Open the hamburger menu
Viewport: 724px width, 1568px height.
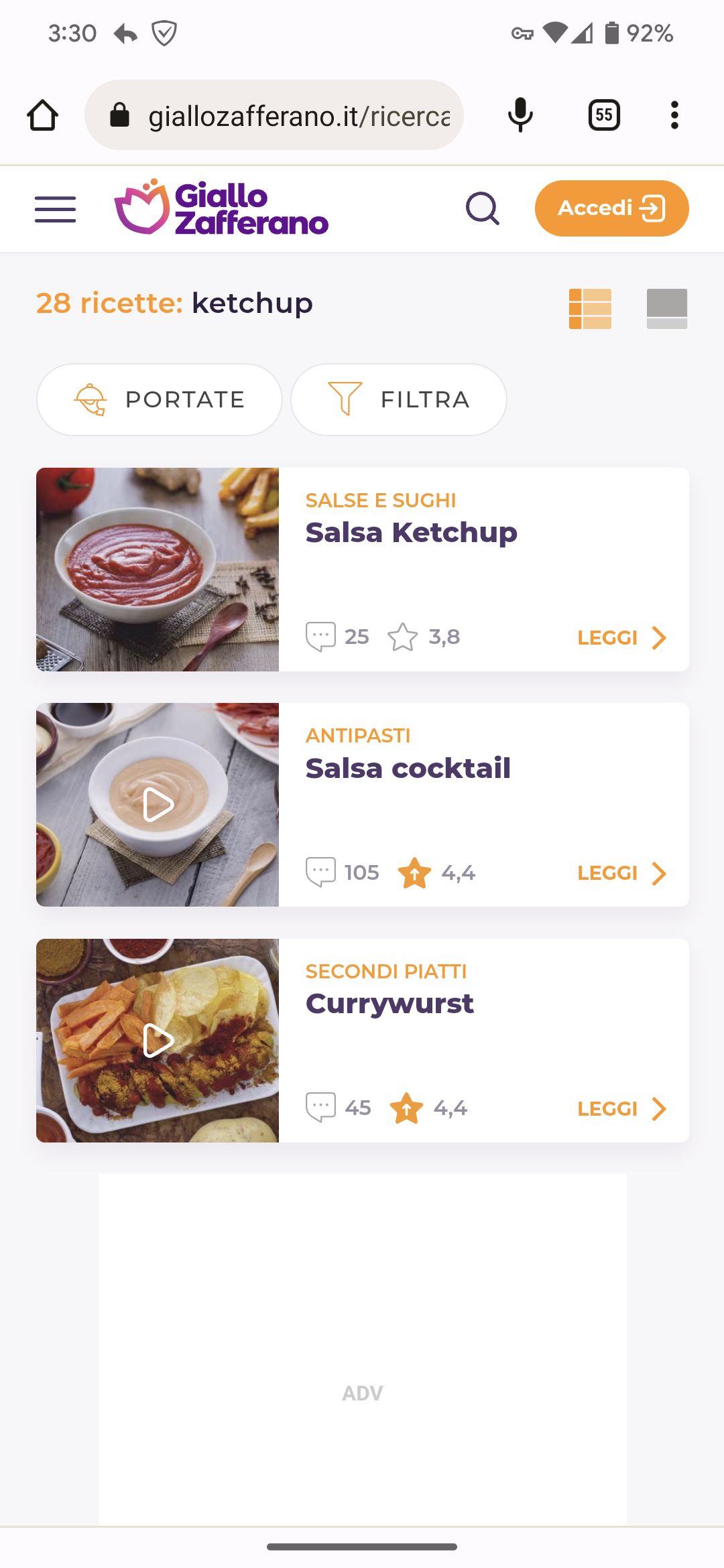pyautogui.click(x=55, y=209)
